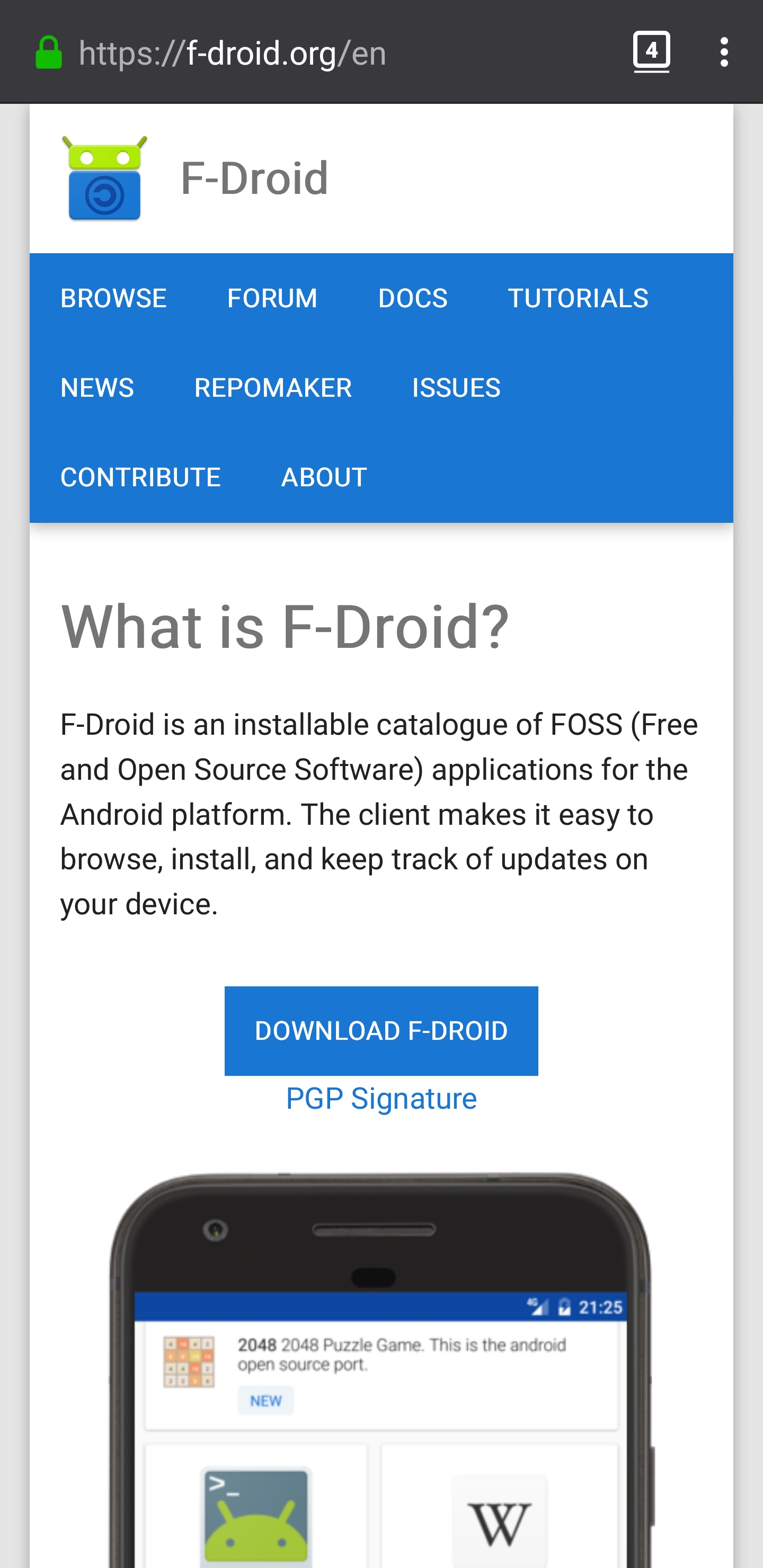The height and width of the screenshot is (1568, 763).
Task: Go to Repomaker
Action: [x=273, y=388]
